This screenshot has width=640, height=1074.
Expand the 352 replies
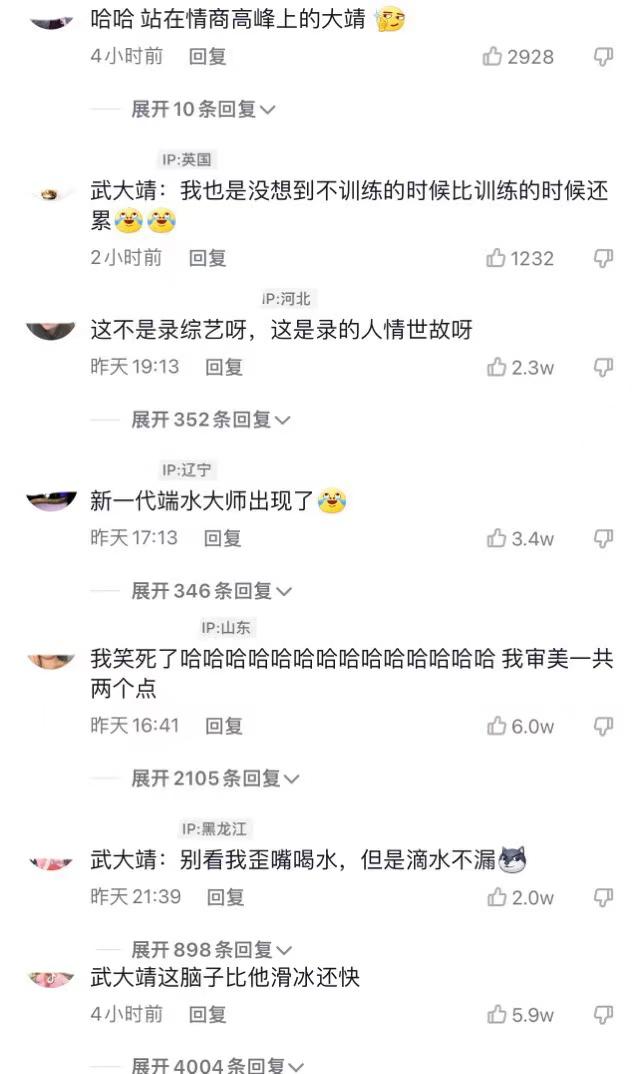[210, 420]
